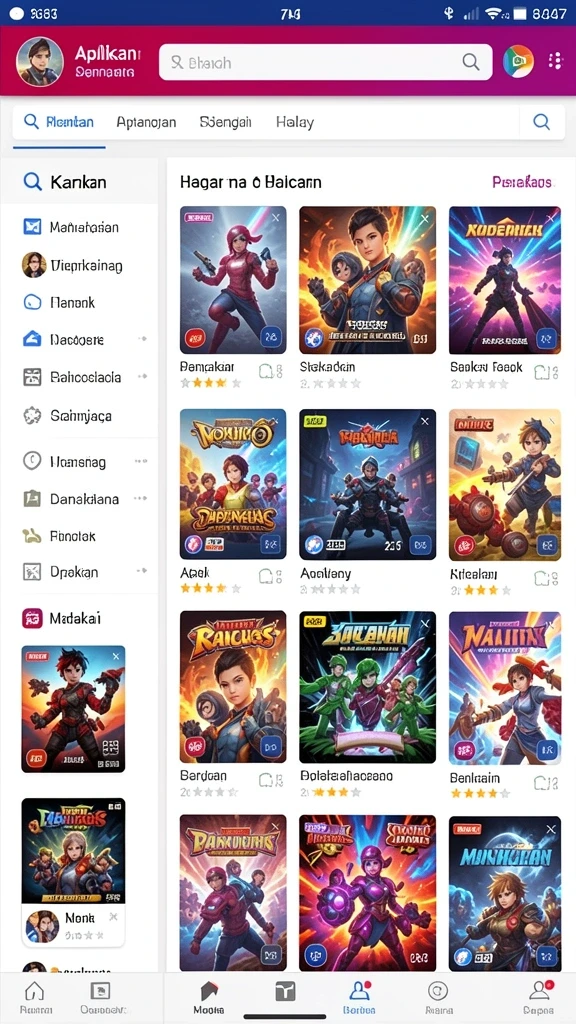Viewport: 576px width, 1024px height.
Task: Tap the search field in the header
Action: pyautogui.click(x=325, y=62)
